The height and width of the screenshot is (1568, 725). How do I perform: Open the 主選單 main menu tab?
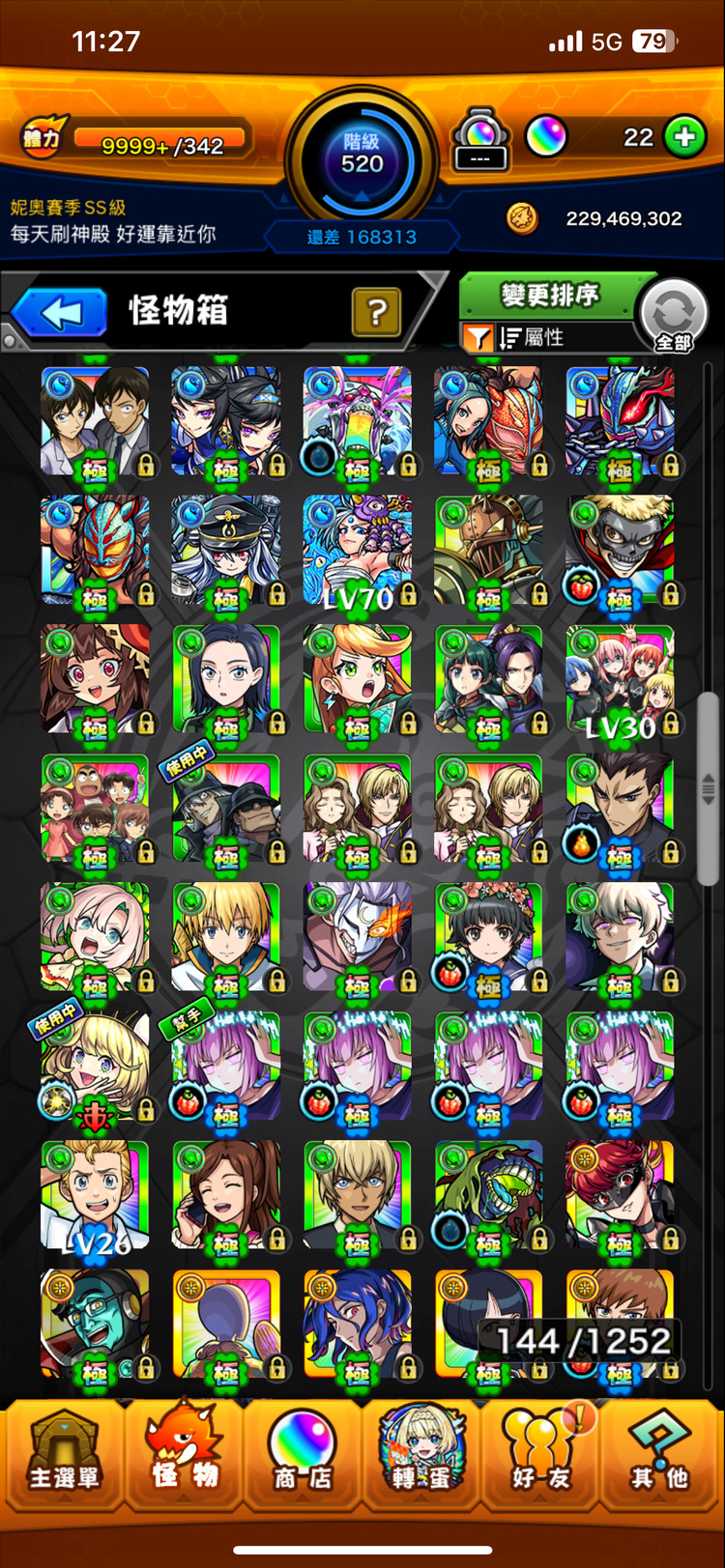63,1455
